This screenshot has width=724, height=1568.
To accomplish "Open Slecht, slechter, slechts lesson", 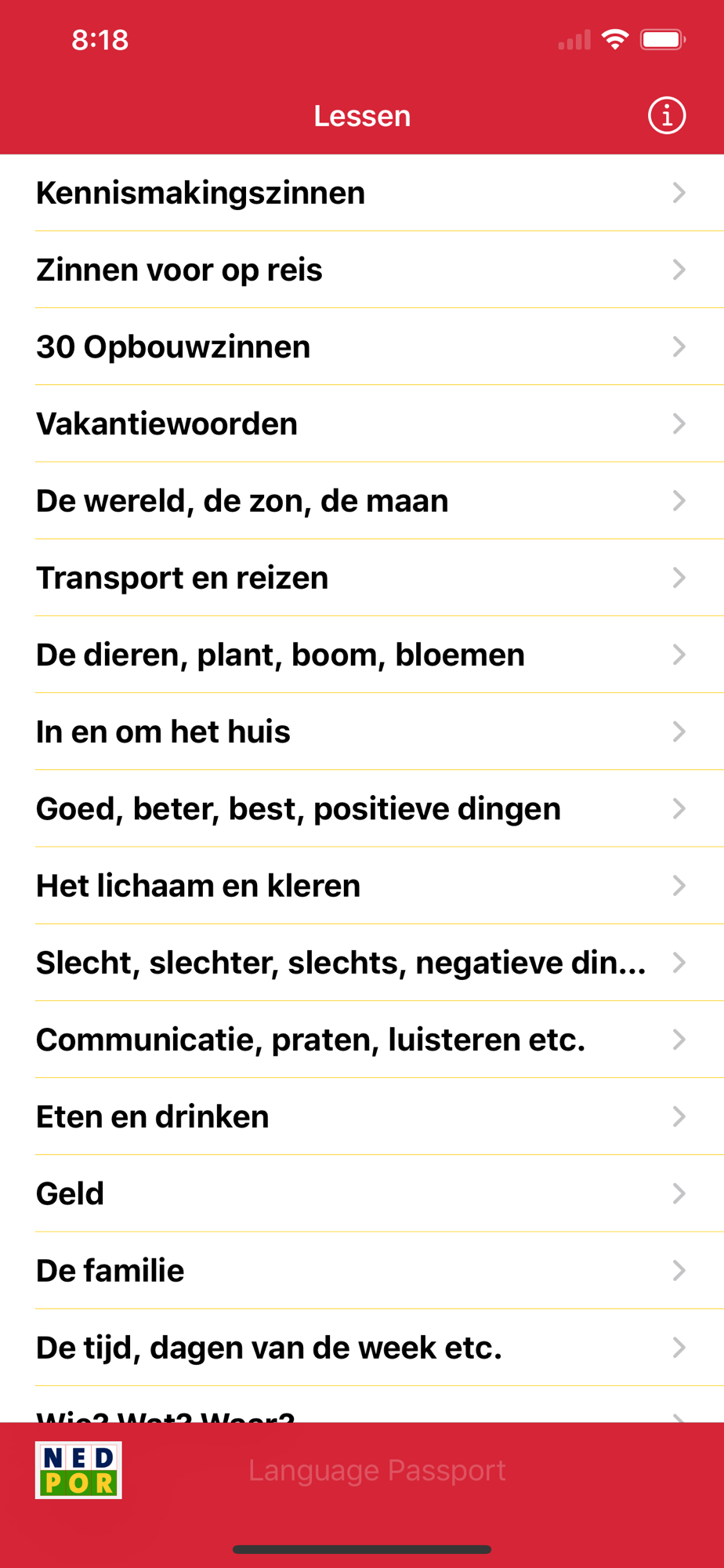I will (362, 962).
